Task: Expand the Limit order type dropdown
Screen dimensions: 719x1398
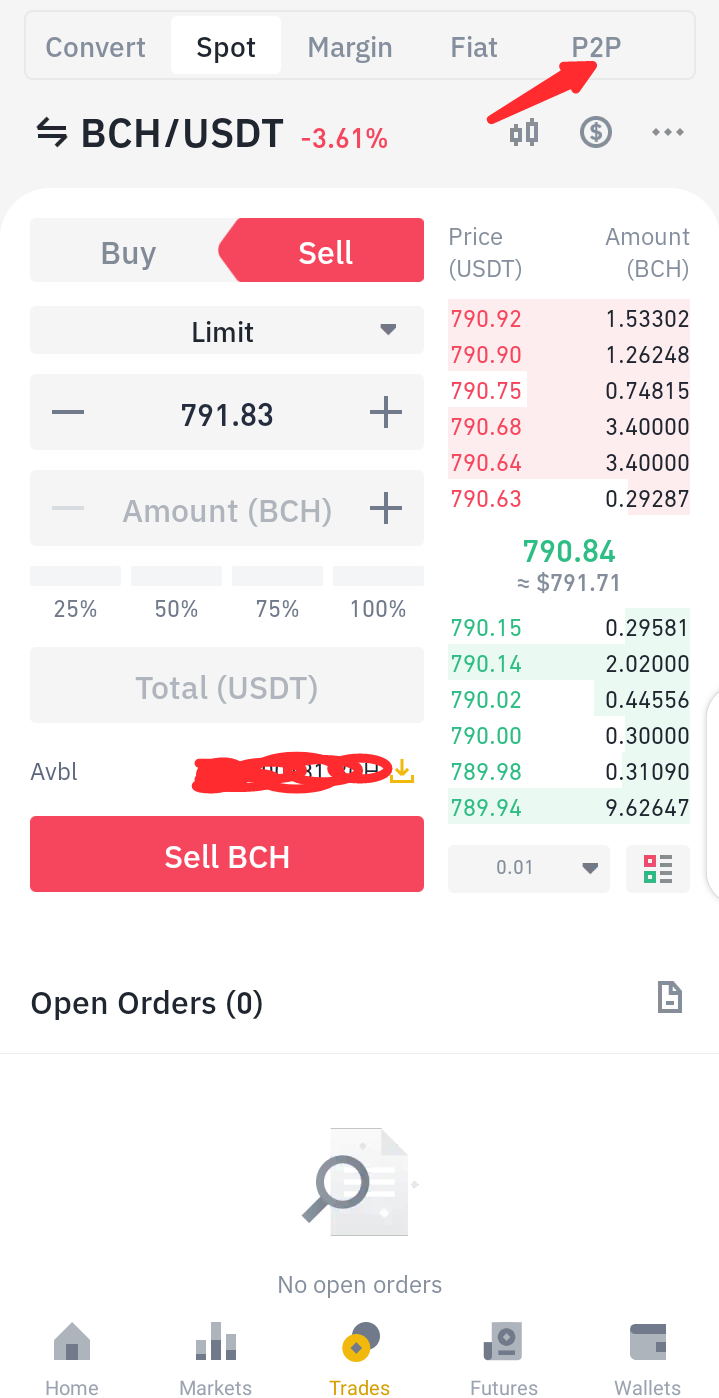Action: tap(227, 331)
